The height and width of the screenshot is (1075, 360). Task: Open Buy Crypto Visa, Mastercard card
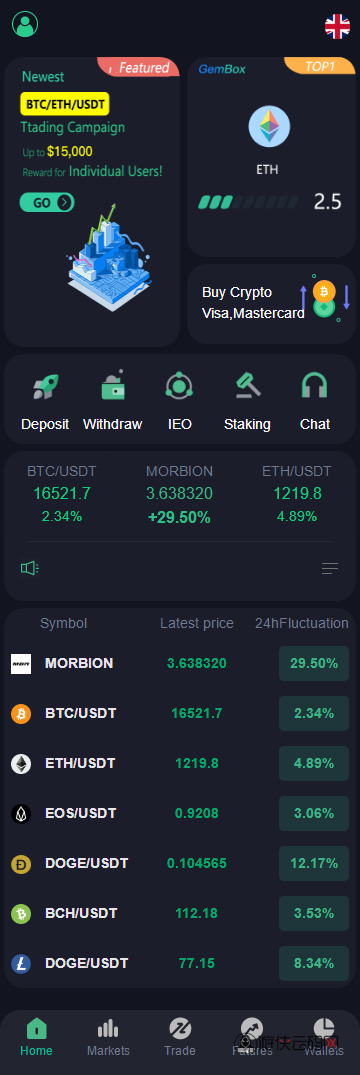[271, 304]
